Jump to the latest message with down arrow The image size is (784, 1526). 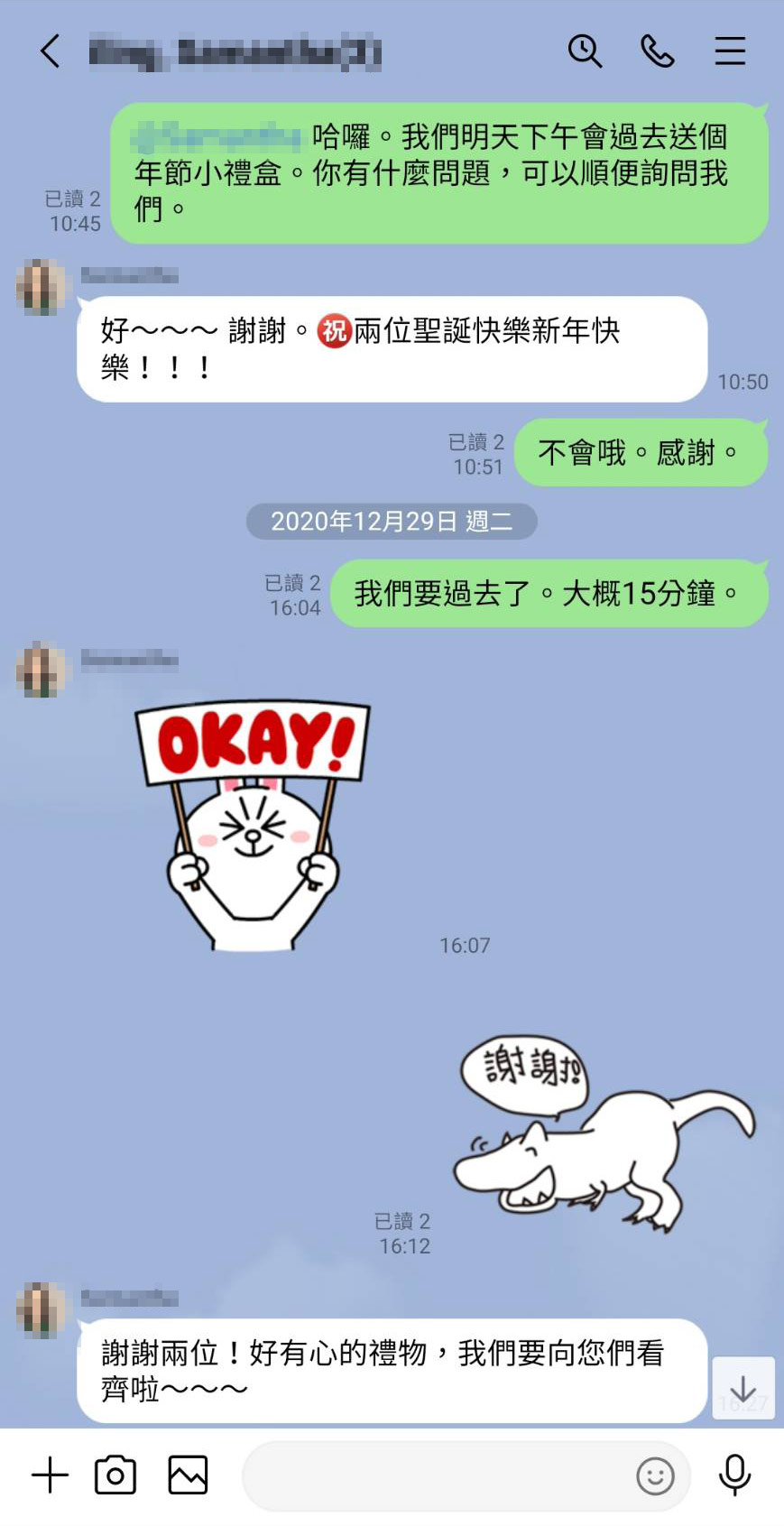click(743, 1388)
